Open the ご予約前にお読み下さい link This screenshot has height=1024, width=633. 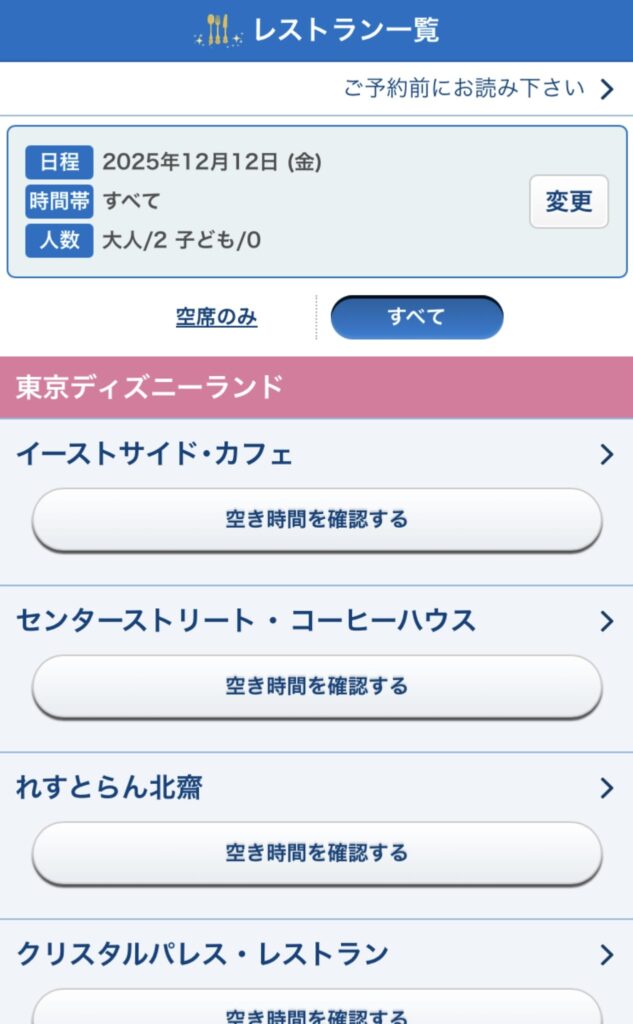click(477, 89)
